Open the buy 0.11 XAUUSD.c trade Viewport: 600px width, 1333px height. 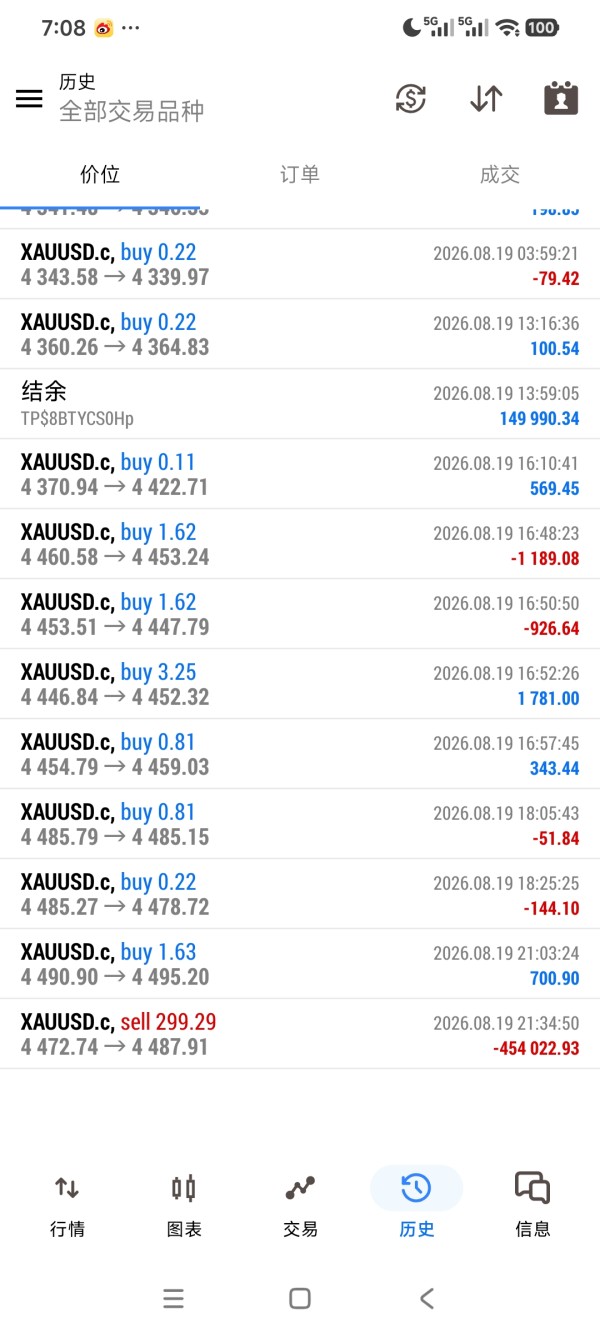pos(300,474)
